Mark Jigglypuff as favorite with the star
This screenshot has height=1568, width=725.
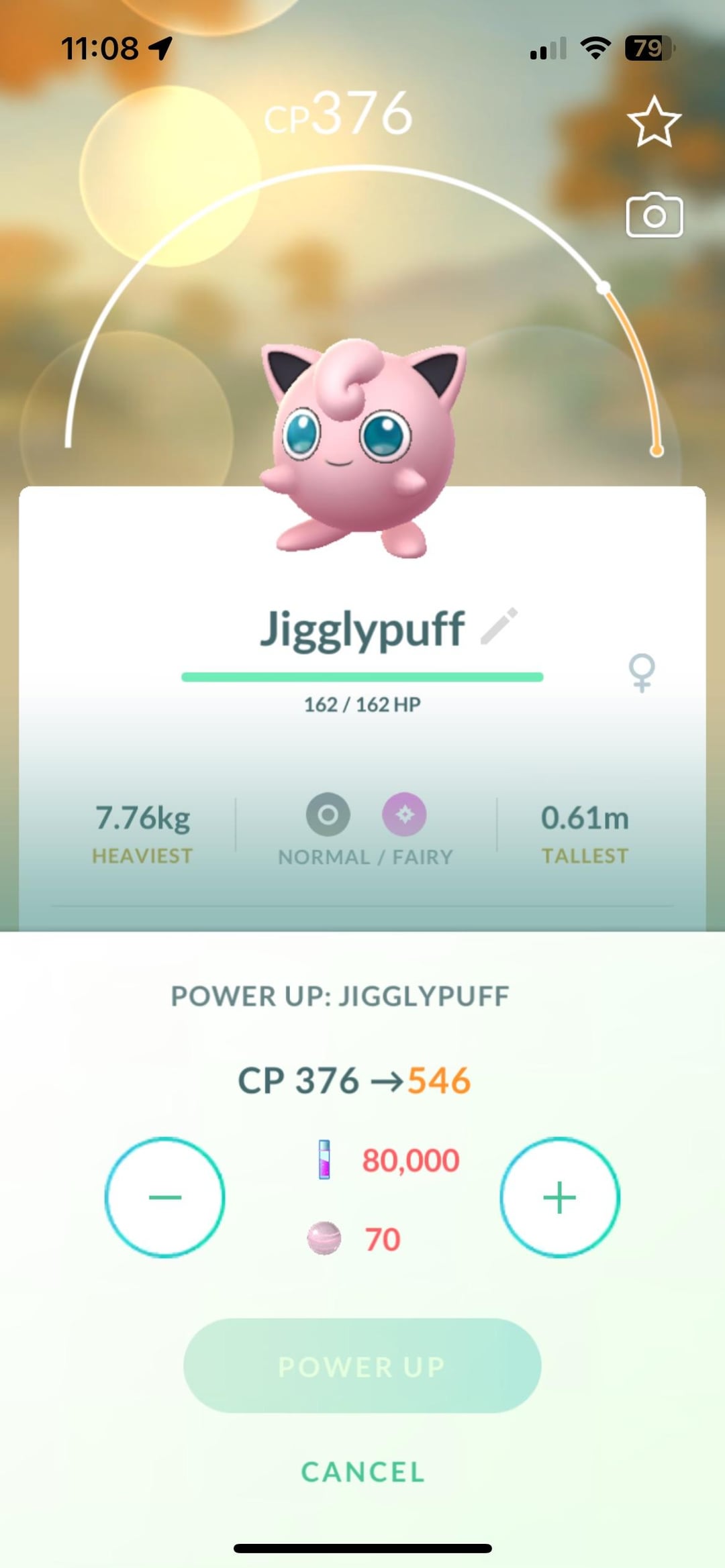(654, 123)
